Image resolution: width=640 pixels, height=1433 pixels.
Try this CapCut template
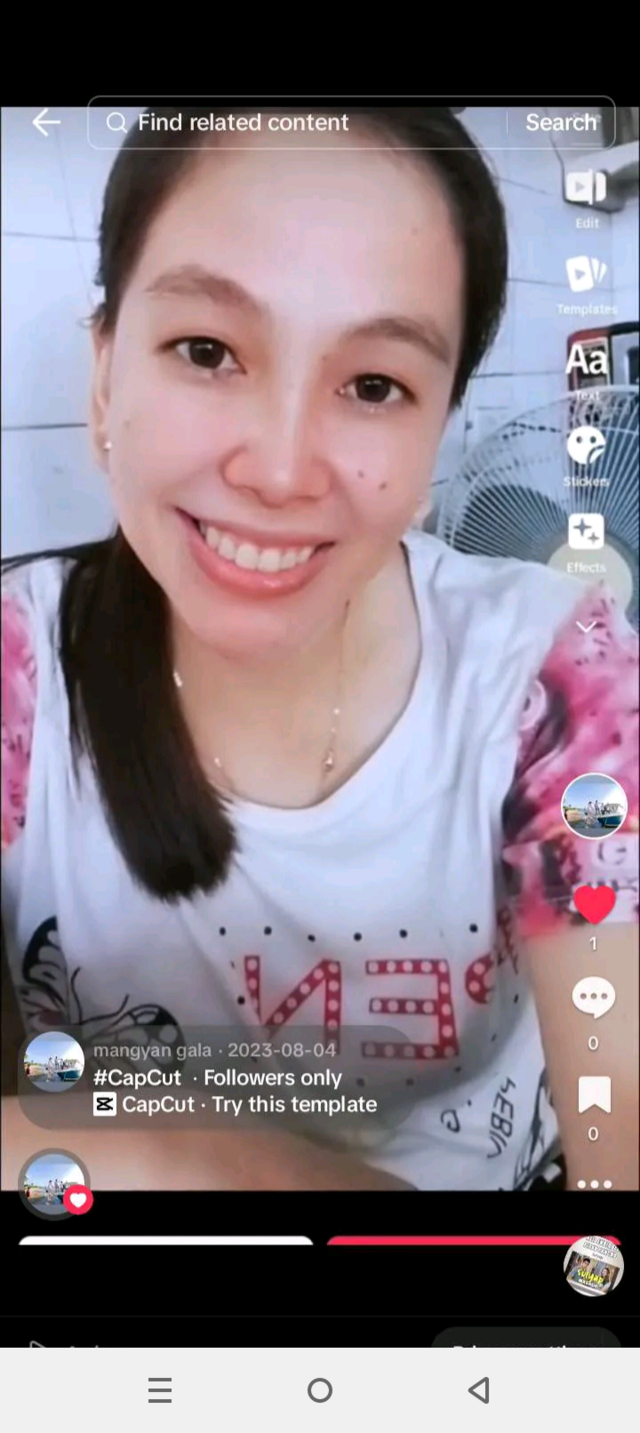pos(248,1105)
